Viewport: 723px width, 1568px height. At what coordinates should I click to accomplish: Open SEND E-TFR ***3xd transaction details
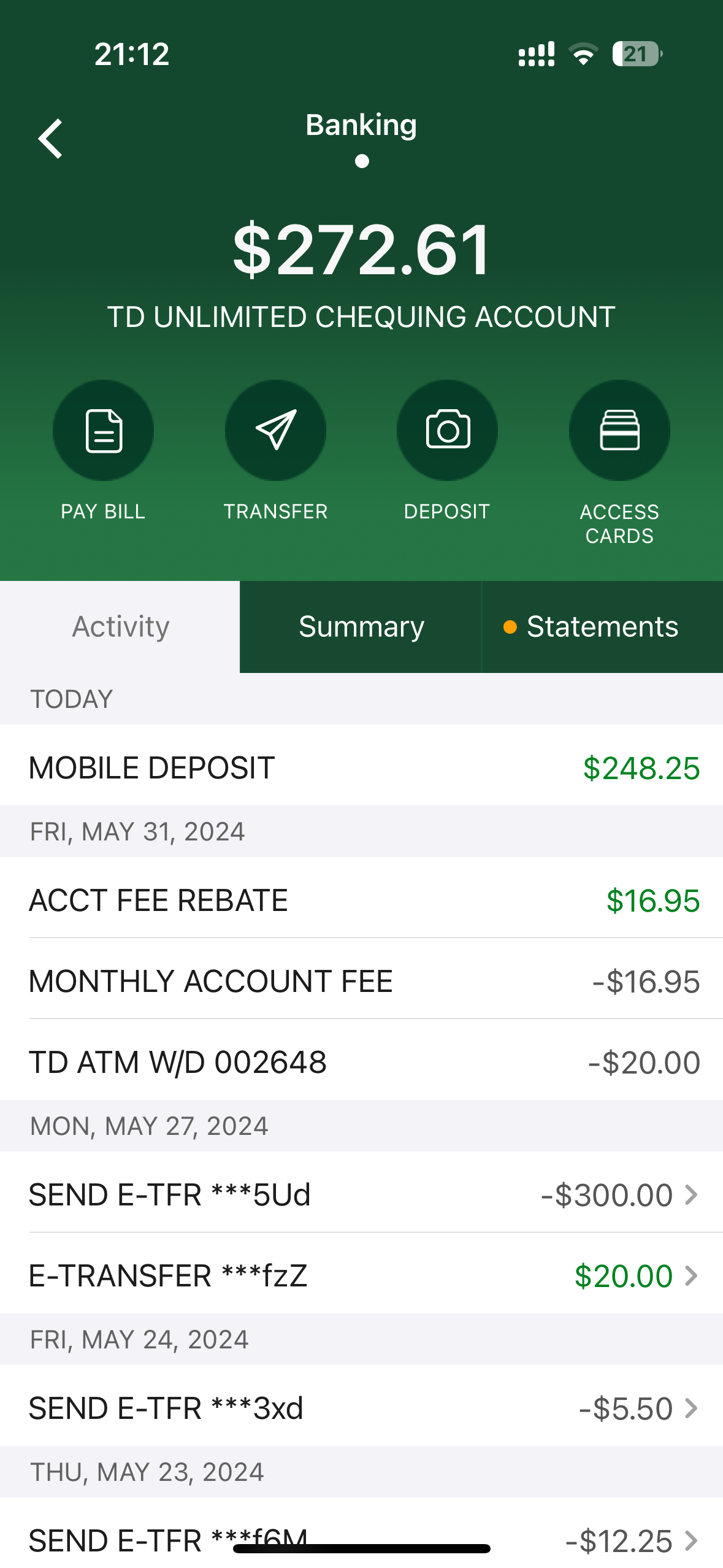click(x=361, y=1408)
